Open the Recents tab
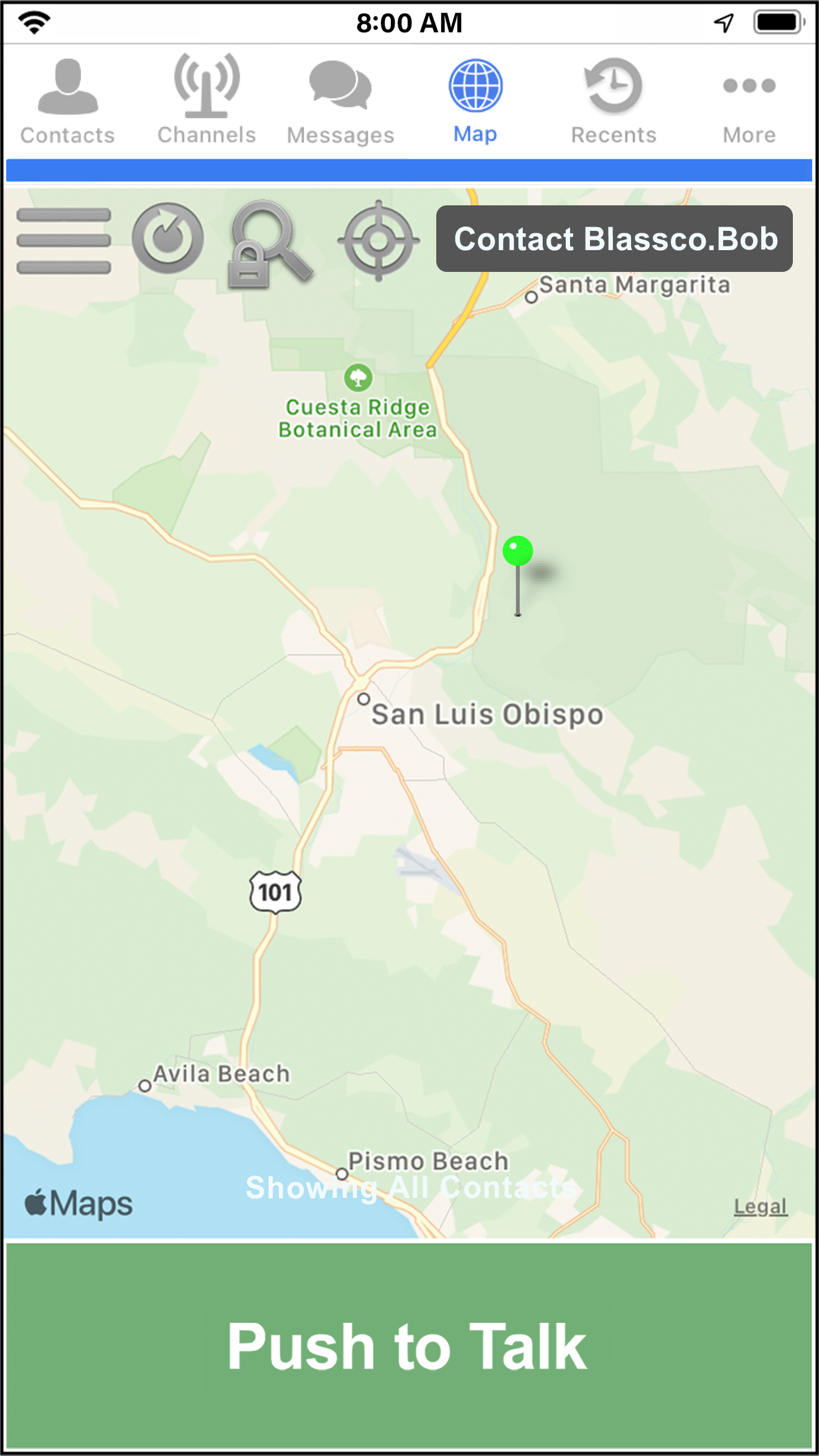The width and height of the screenshot is (819, 1456). (x=614, y=101)
